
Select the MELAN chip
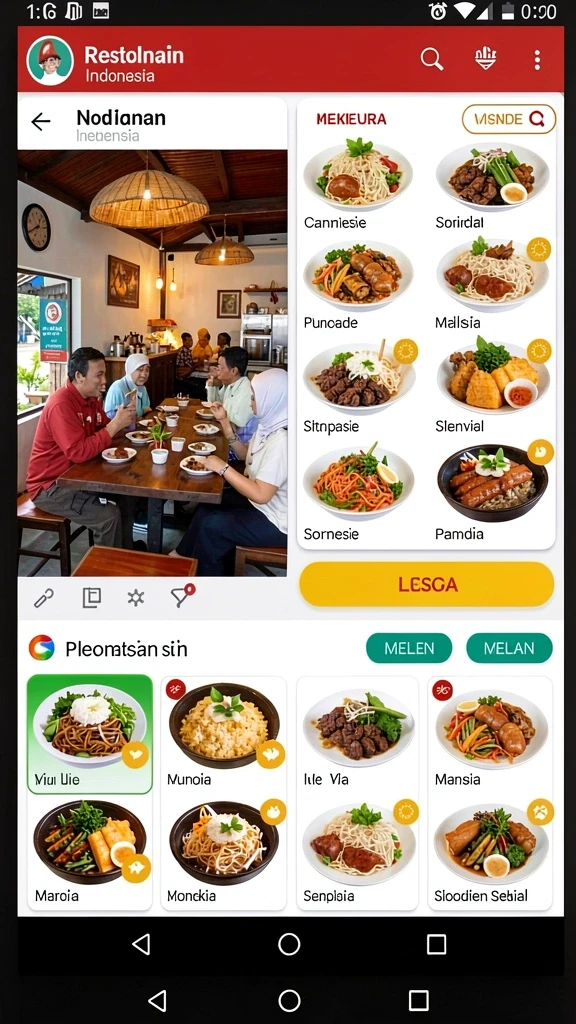click(509, 648)
